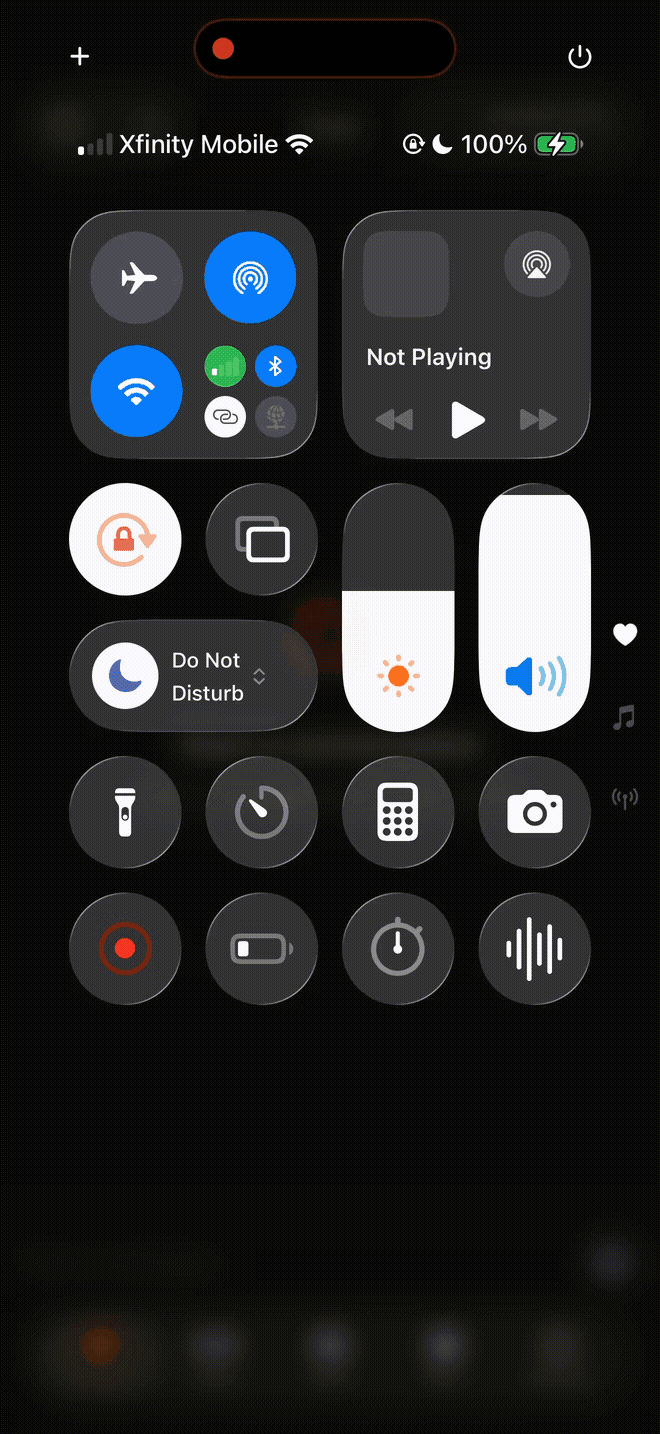Tap the brightness slider
Screen dimensions: 660x1434
point(398,610)
